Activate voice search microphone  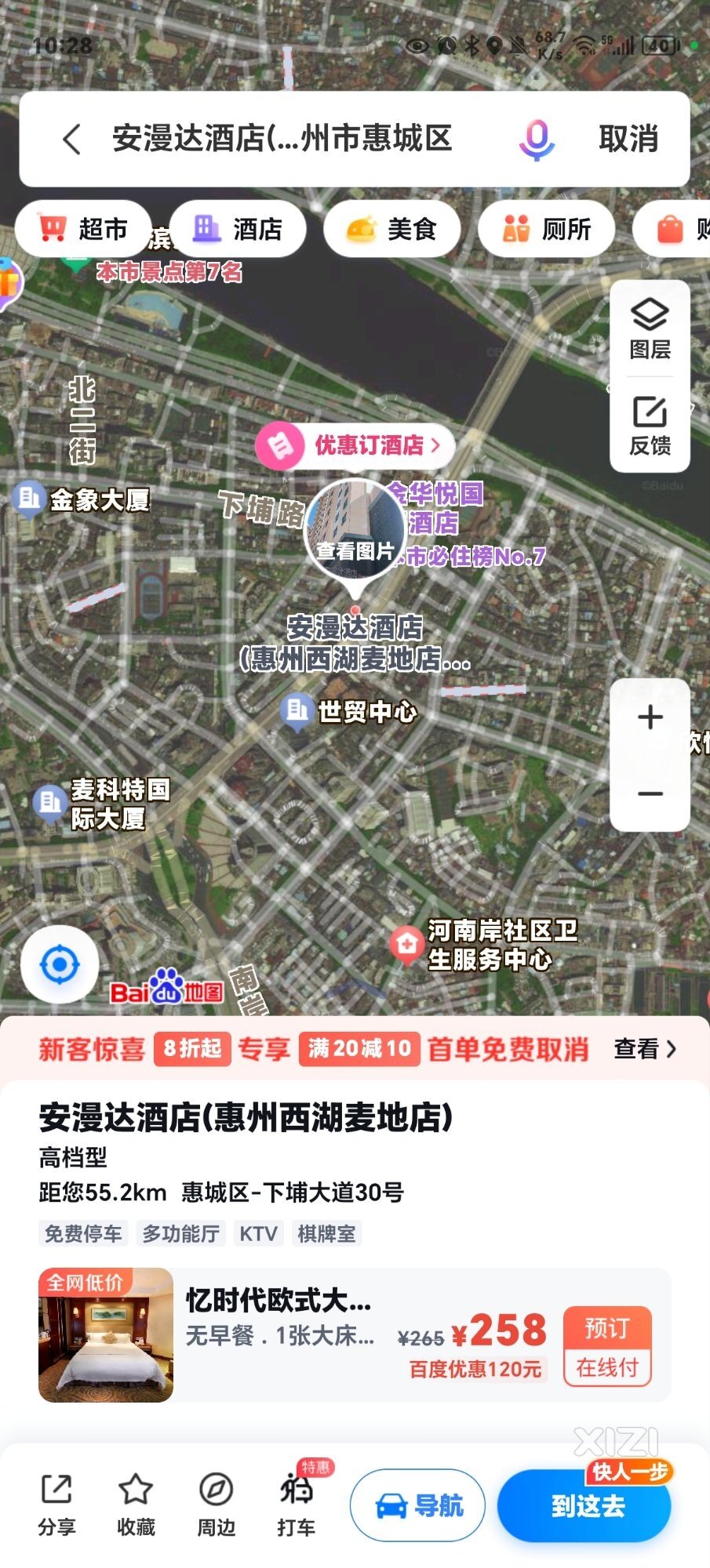pyautogui.click(x=537, y=140)
